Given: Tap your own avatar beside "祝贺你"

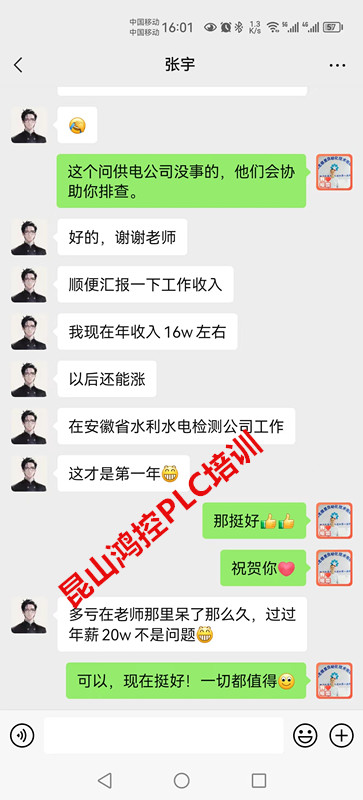Looking at the screenshot, I should [334, 568].
